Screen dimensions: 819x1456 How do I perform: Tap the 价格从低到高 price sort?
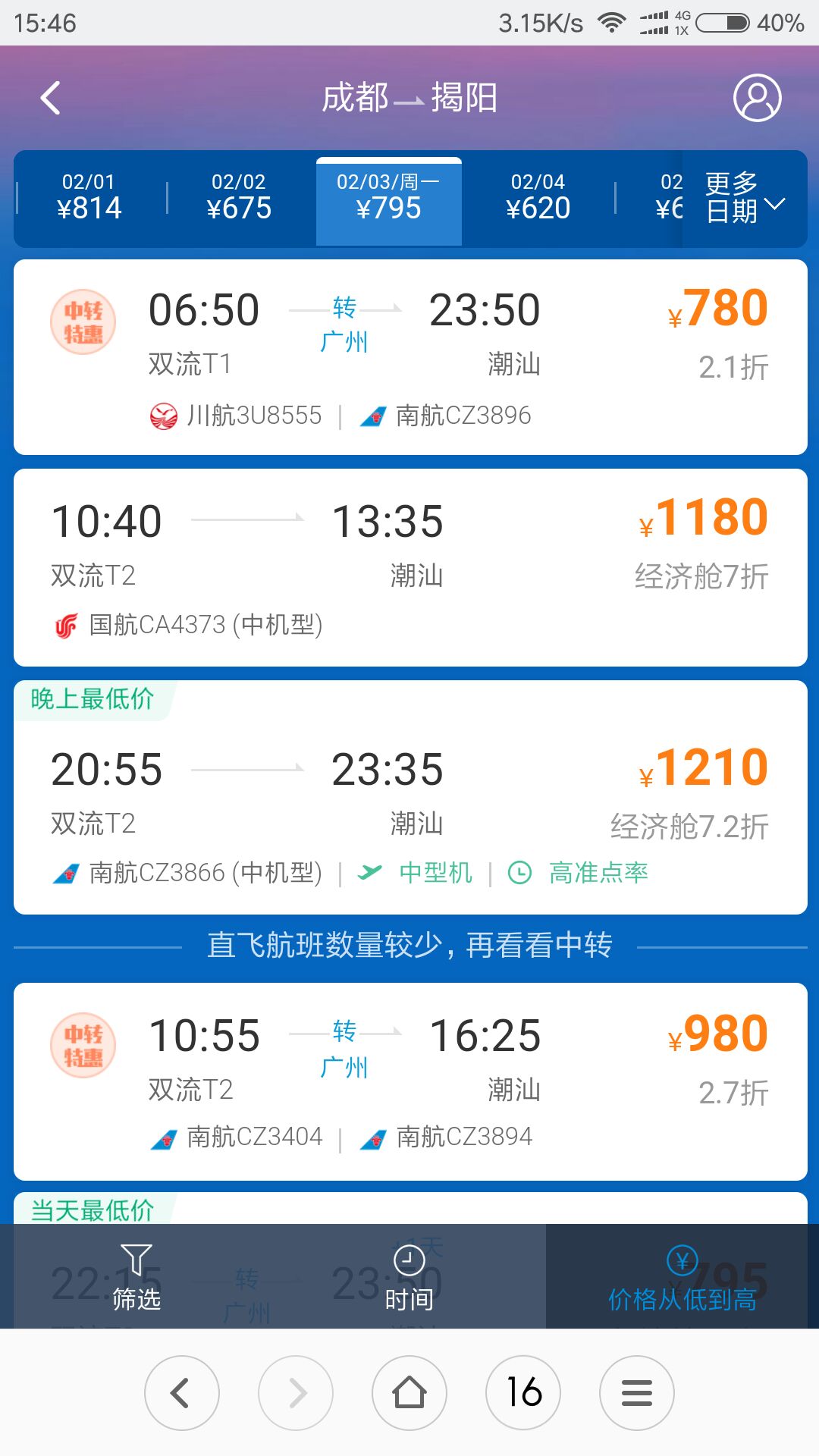(x=682, y=1276)
